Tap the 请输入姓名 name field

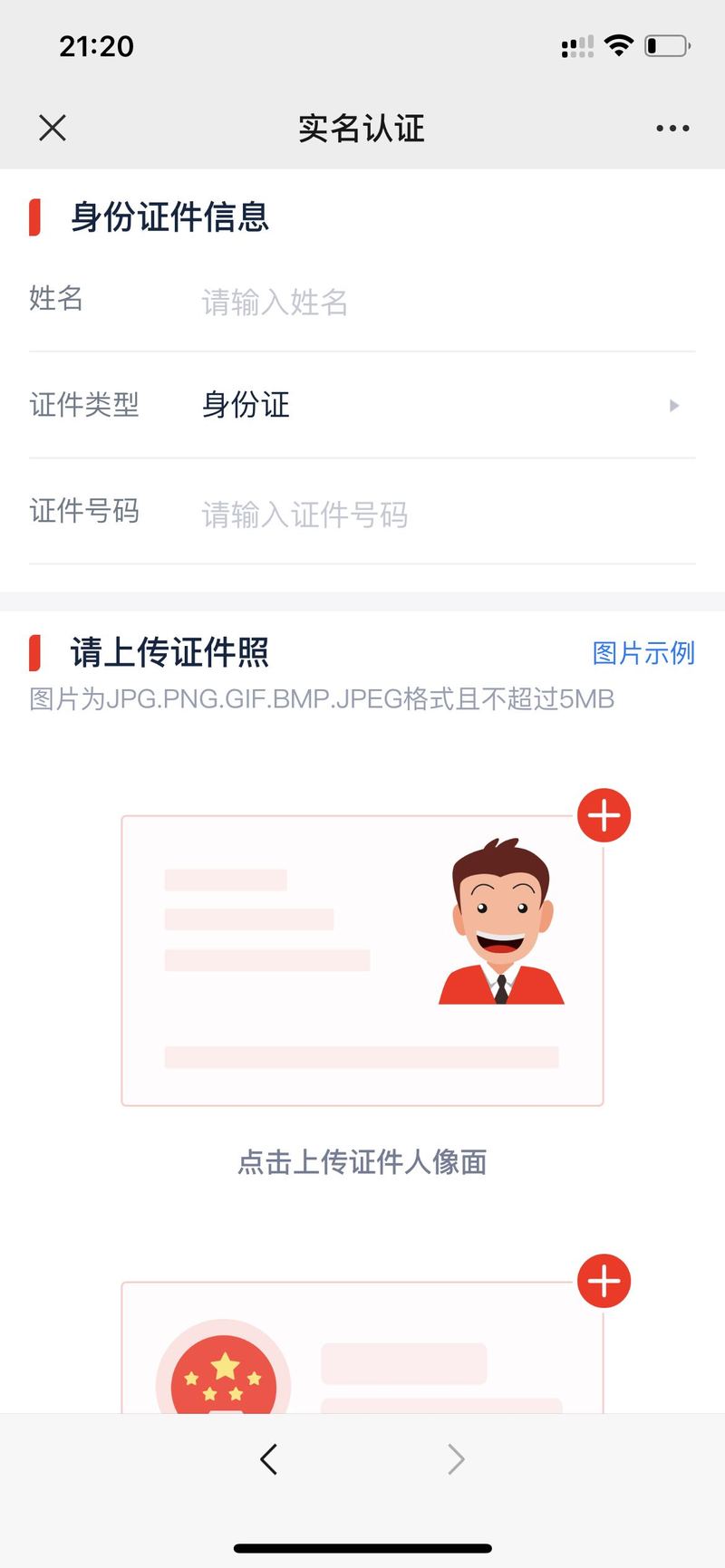[448, 302]
